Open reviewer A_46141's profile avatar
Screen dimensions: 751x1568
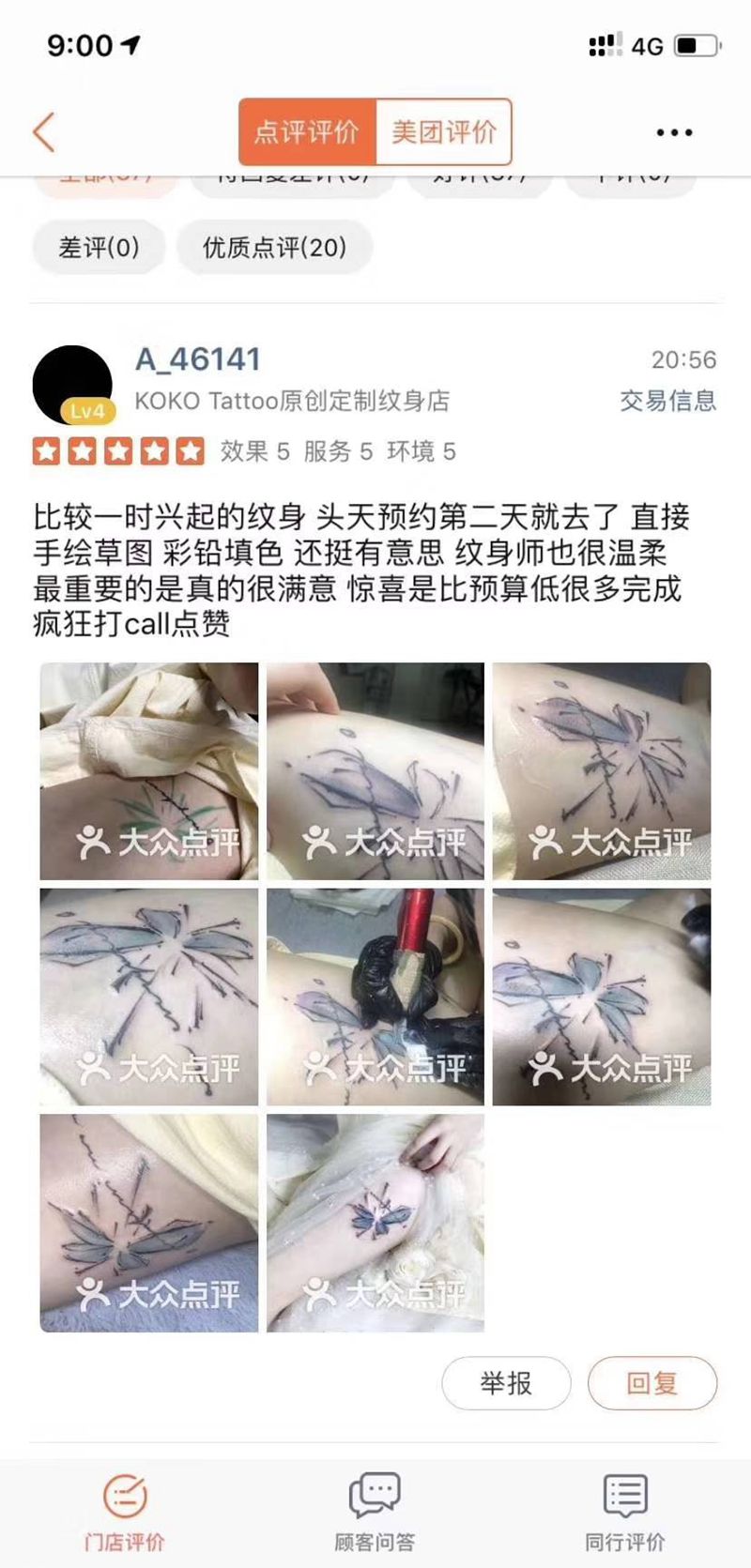click(73, 385)
